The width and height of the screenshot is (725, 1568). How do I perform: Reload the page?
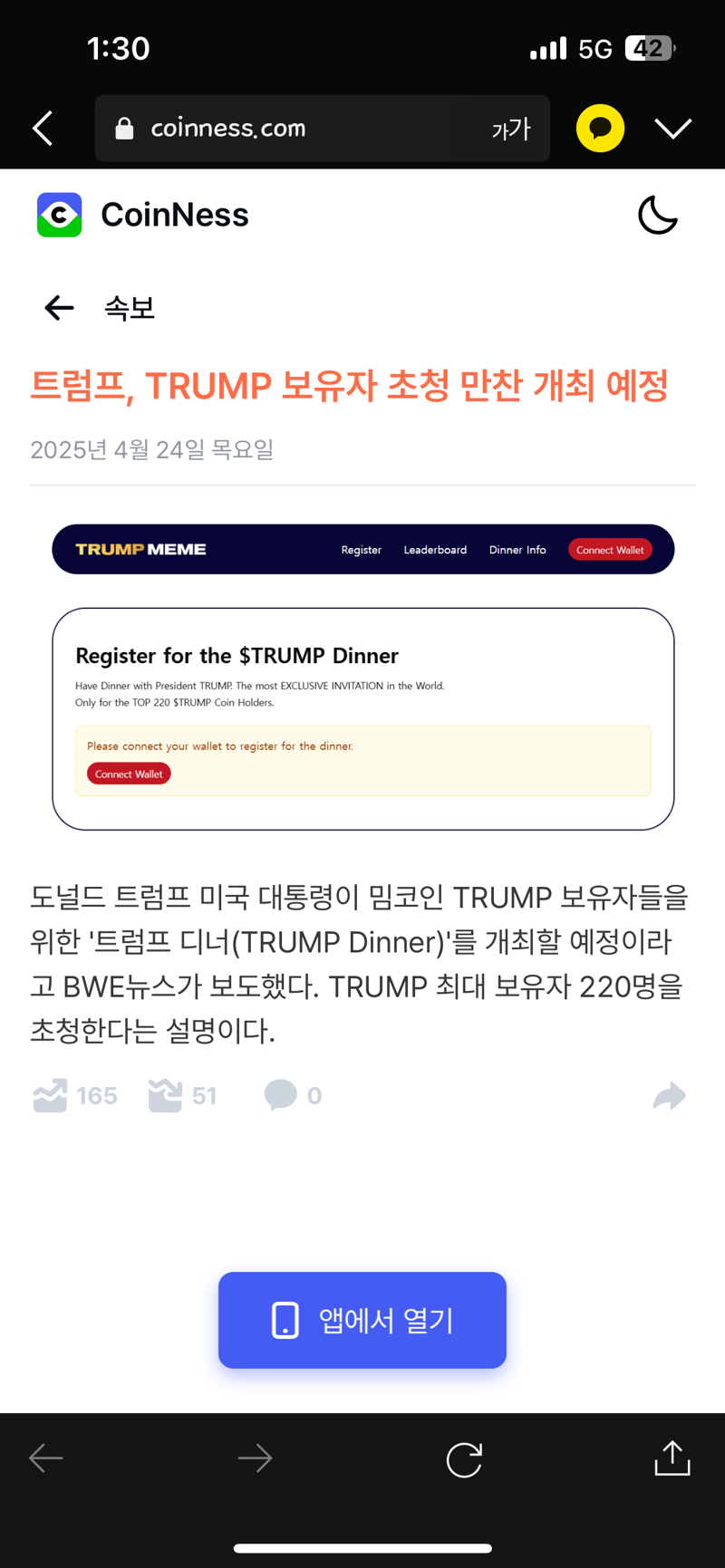pos(464,1459)
